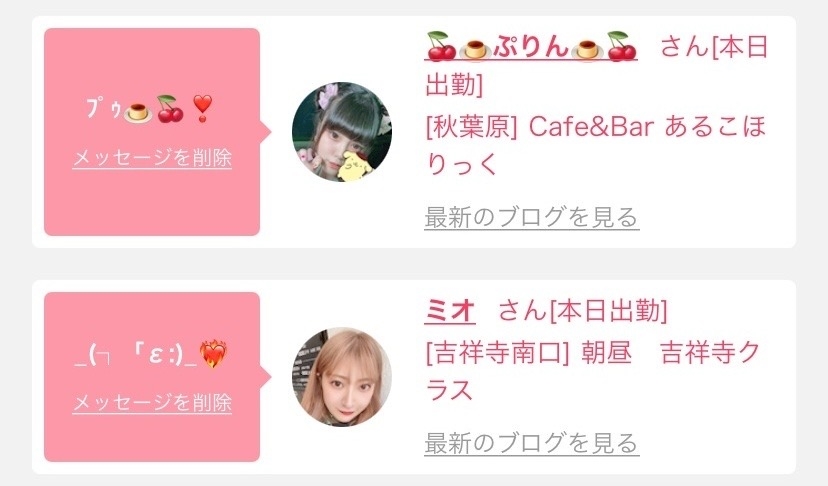
Task: Open ミオ's profile name link
Action: coord(450,310)
